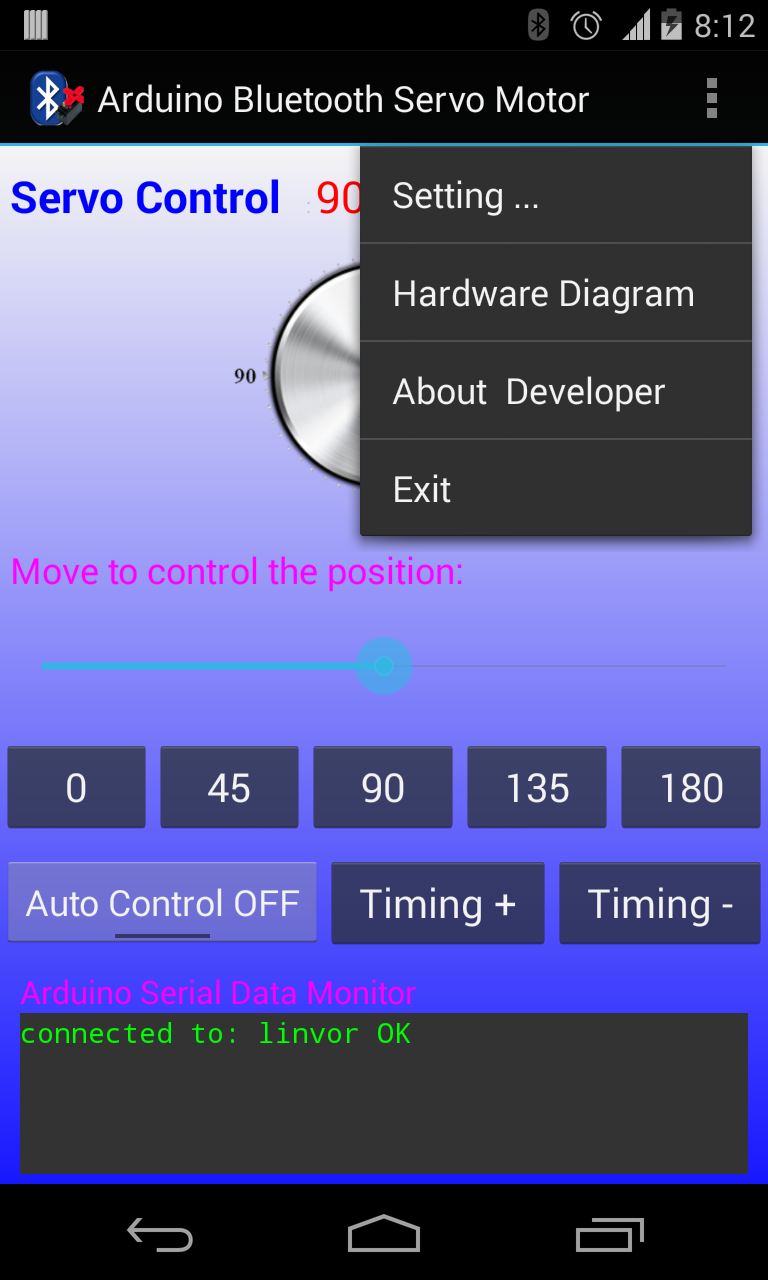Set servo position to 90

point(383,788)
